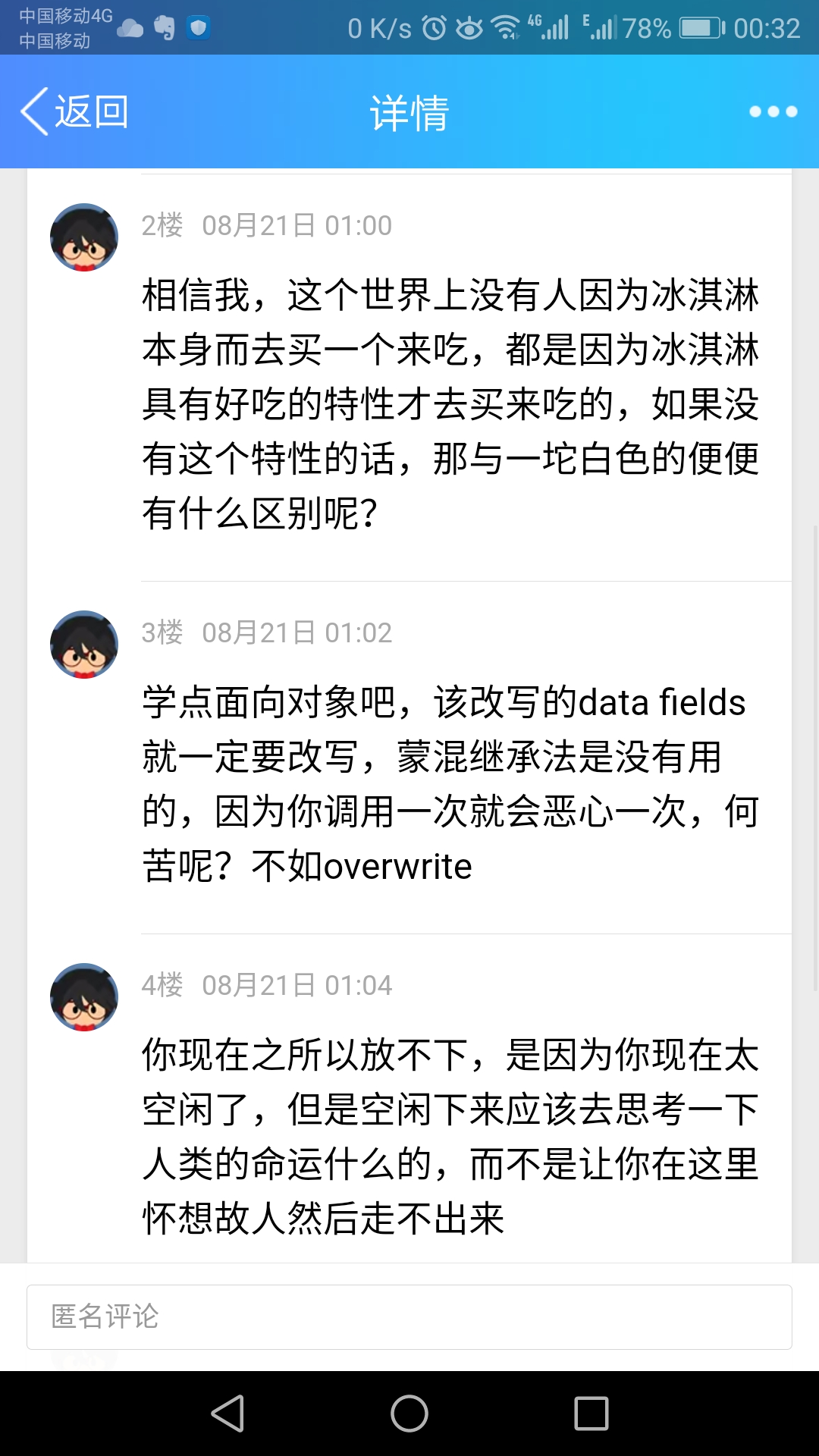This screenshot has height=1456, width=819.
Task: Tap the 返回 back button
Action: tap(74, 111)
